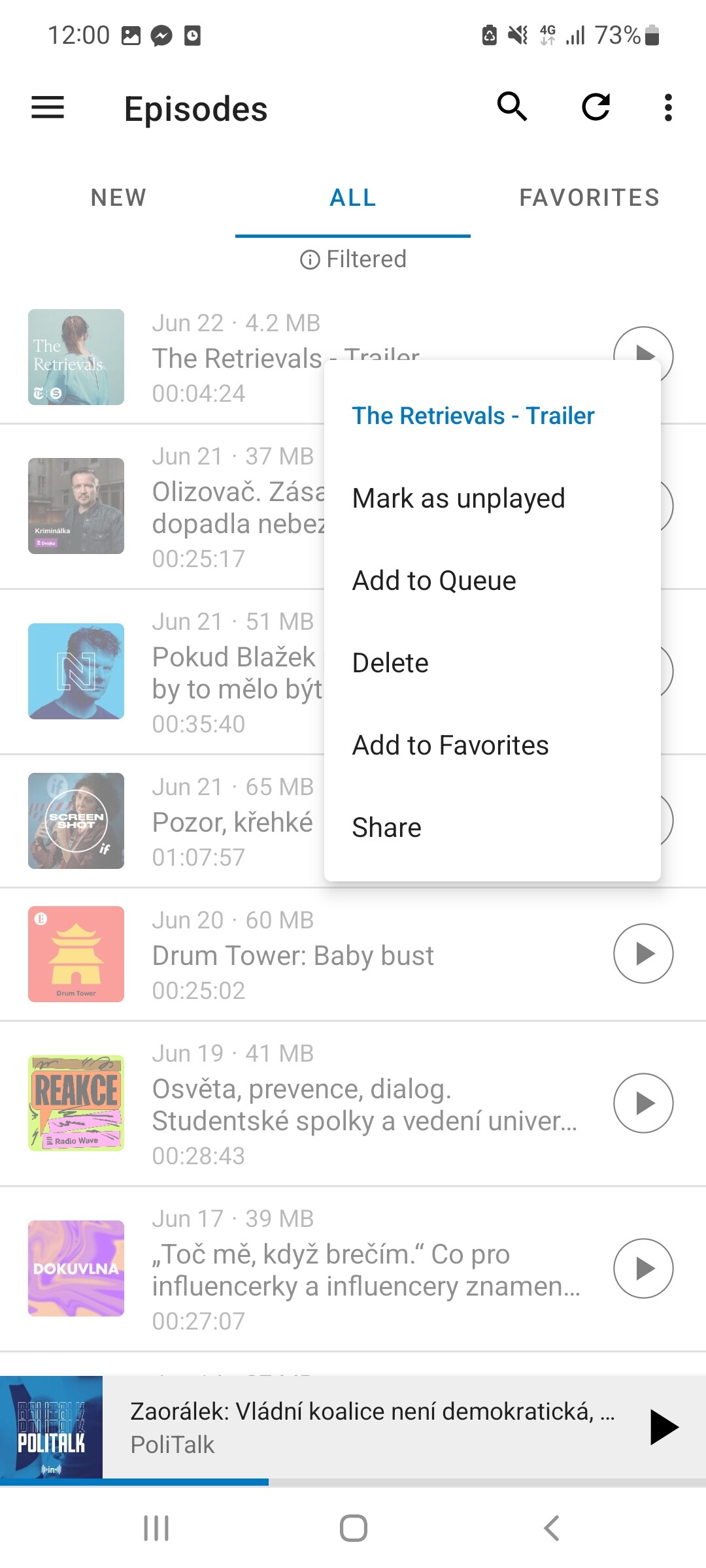The width and height of the screenshot is (706, 1568).
Task: Tap the refresh icon
Action: pyautogui.click(x=596, y=107)
